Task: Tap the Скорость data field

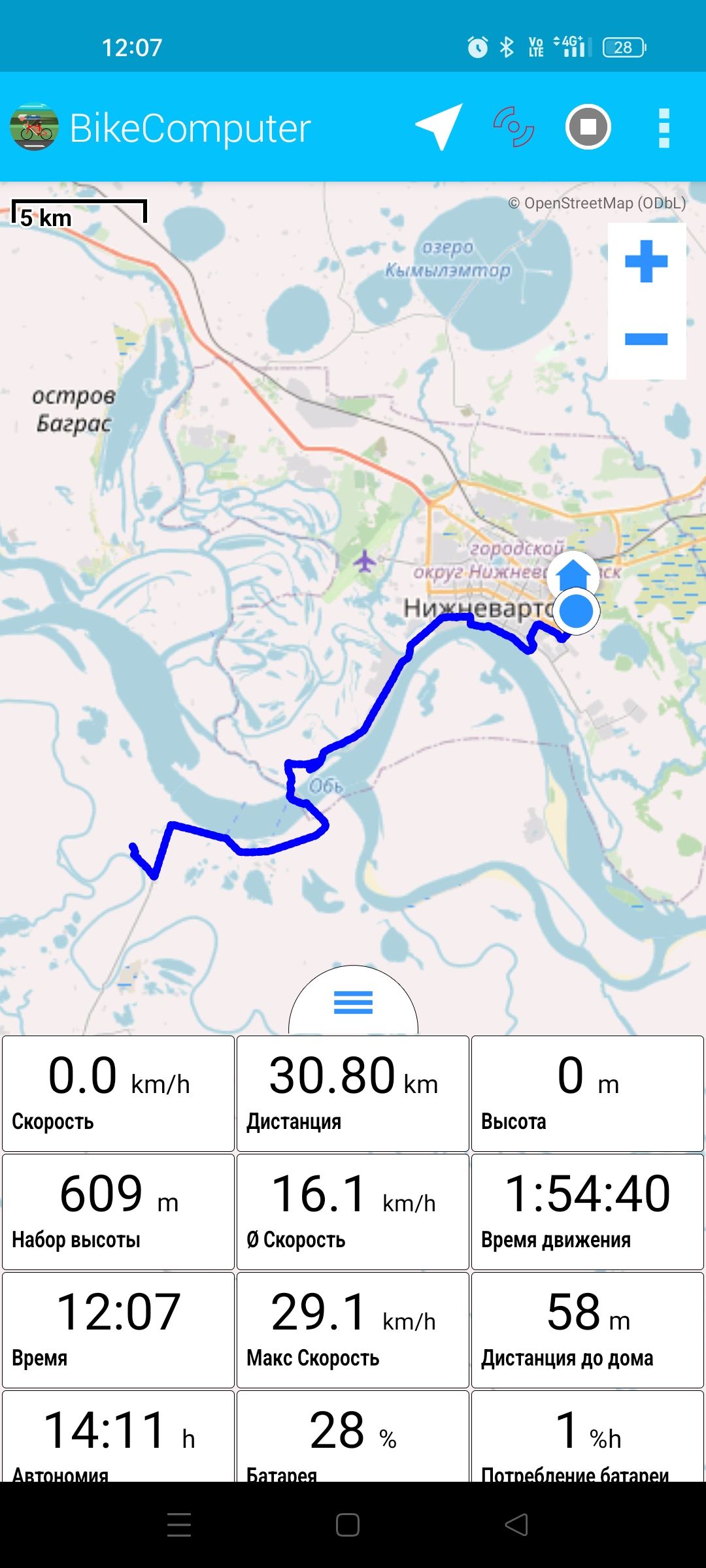Action: tap(118, 1094)
